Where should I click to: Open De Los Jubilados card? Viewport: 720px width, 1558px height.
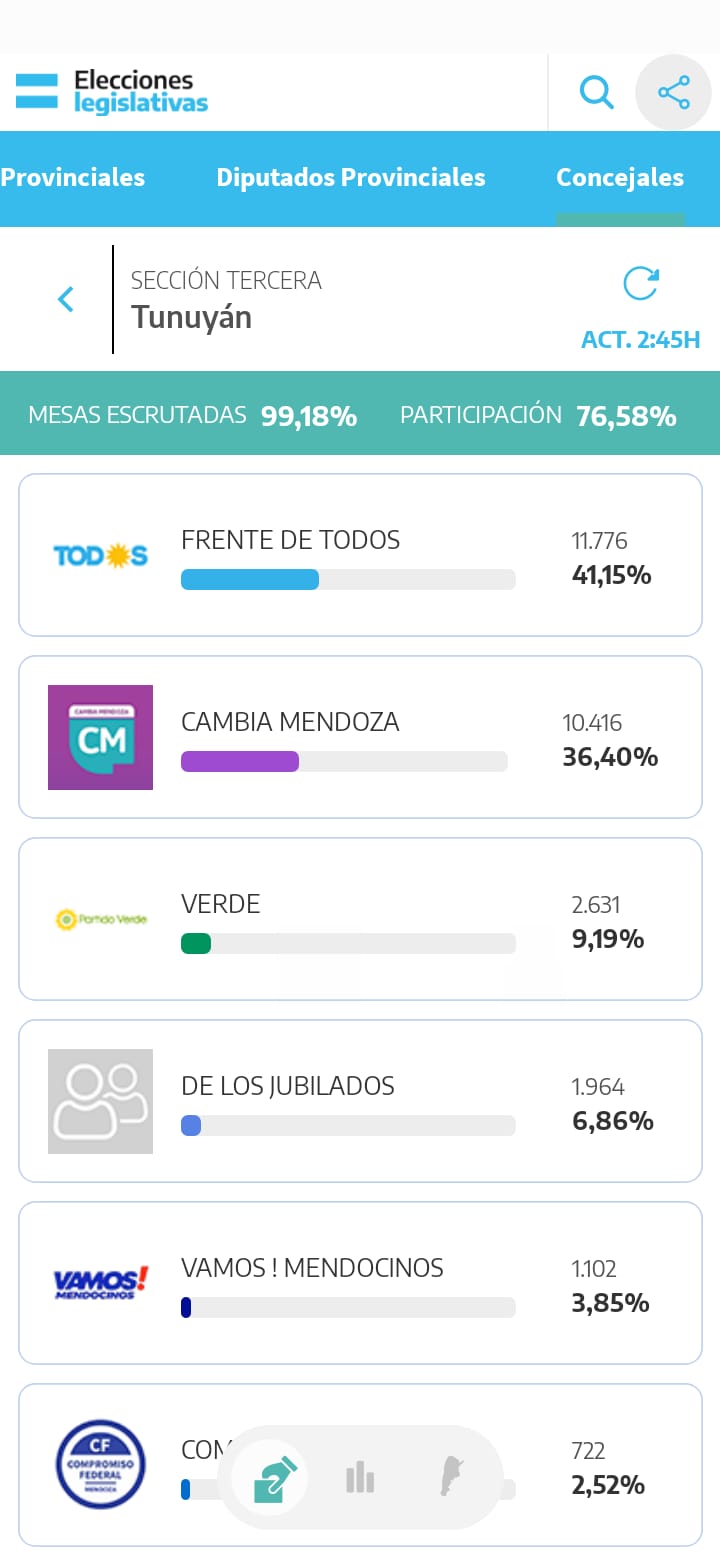[360, 1101]
